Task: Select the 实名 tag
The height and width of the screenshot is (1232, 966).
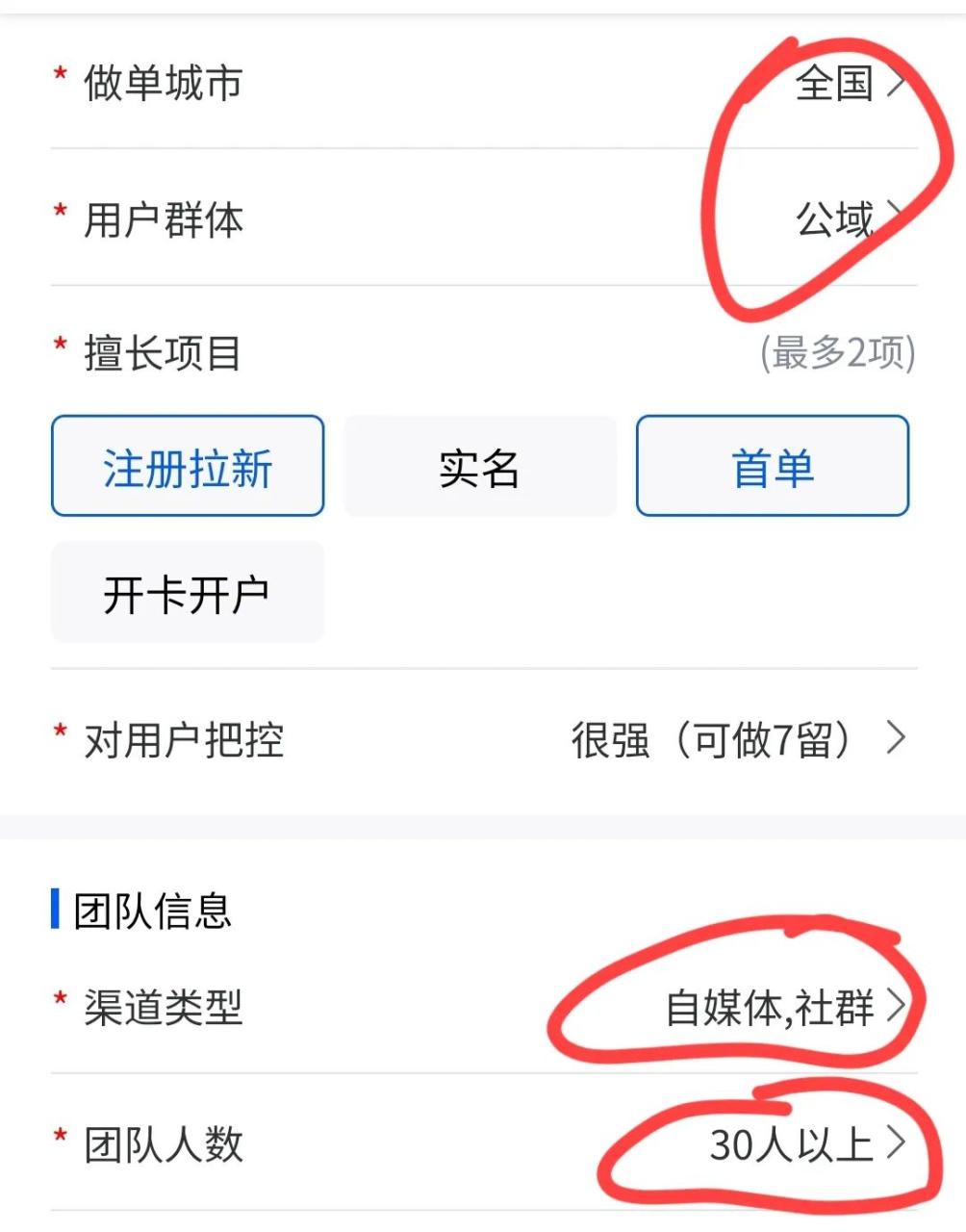Action: pyautogui.click(x=481, y=467)
